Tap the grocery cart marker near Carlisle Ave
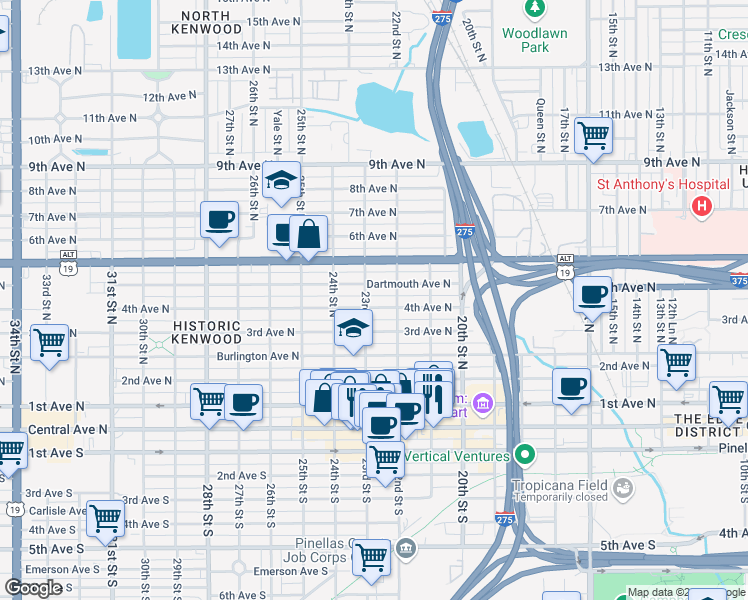 coord(105,518)
